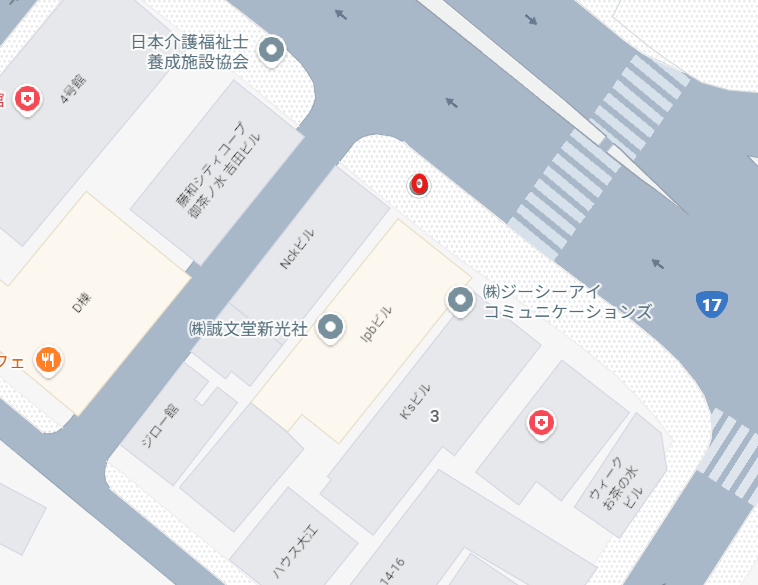Tap the ㈱ジーシーアイコミュニケーションズ marker
The height and width of the screenshot is (585, 758).
pos(460,299)
